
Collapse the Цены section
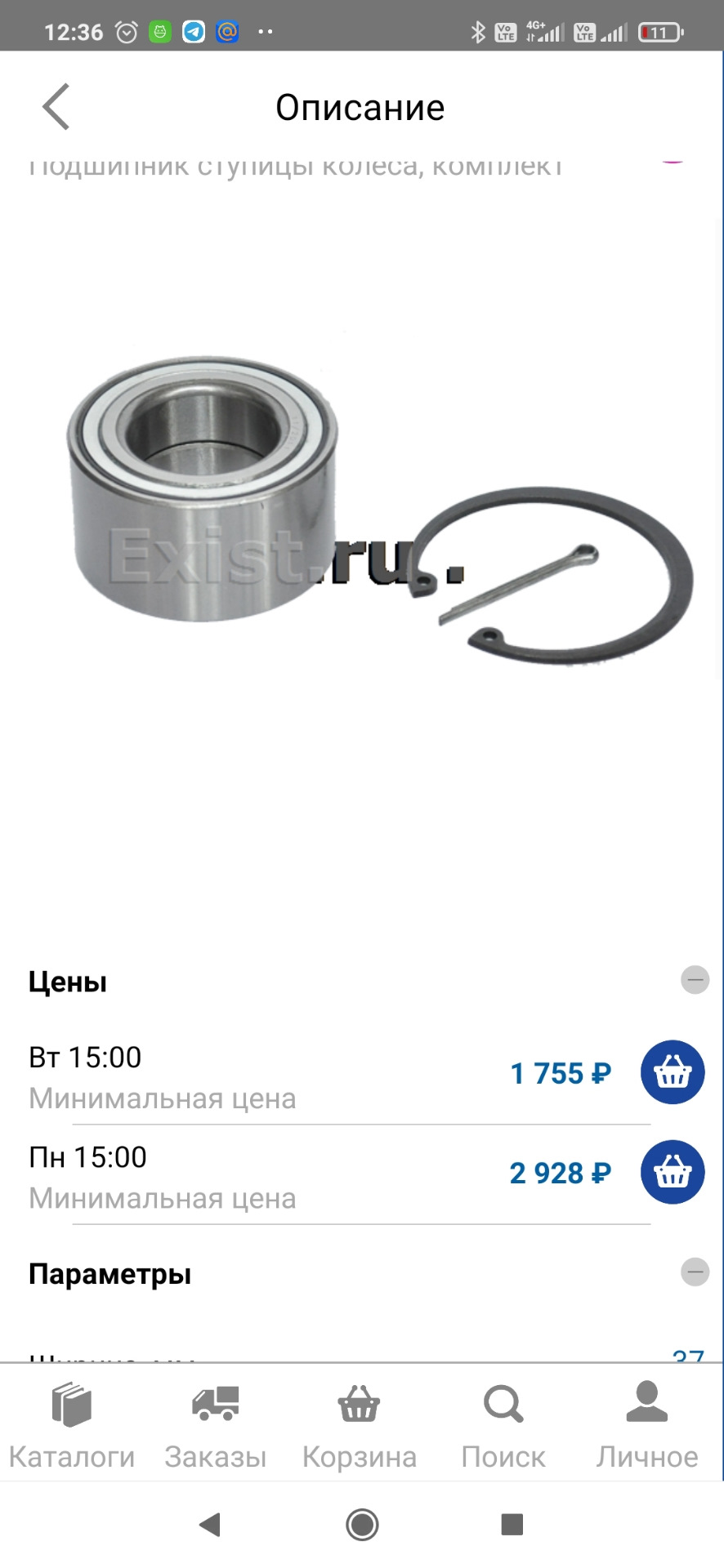[x=695, y=980]
